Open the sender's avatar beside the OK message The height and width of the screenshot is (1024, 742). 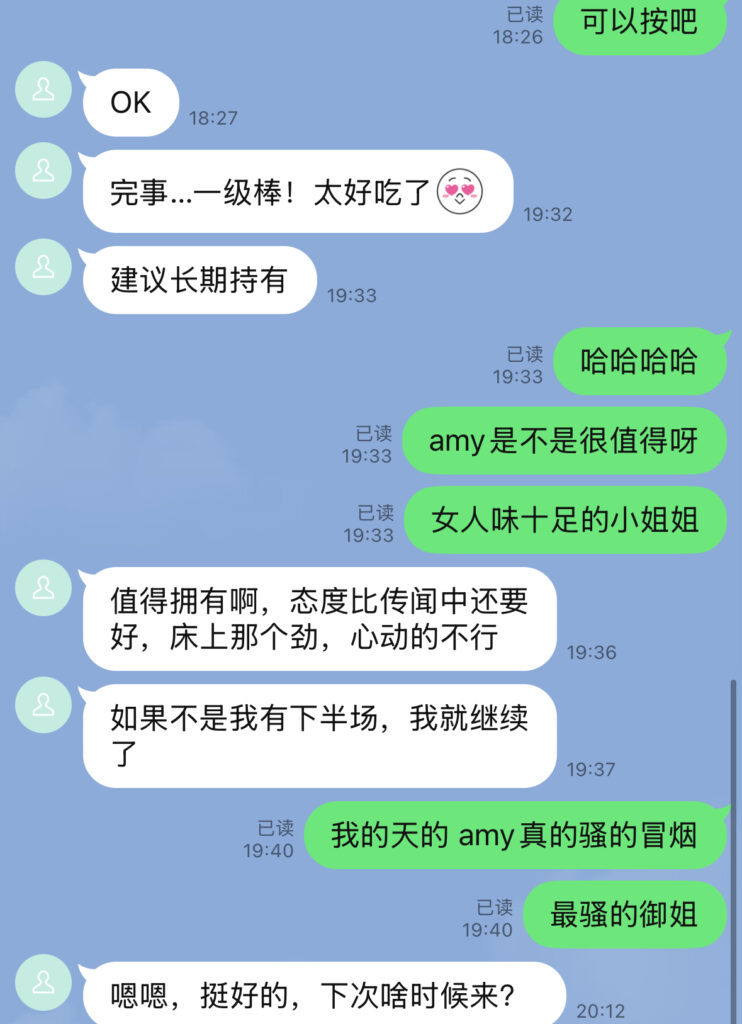tap(43, 89)
